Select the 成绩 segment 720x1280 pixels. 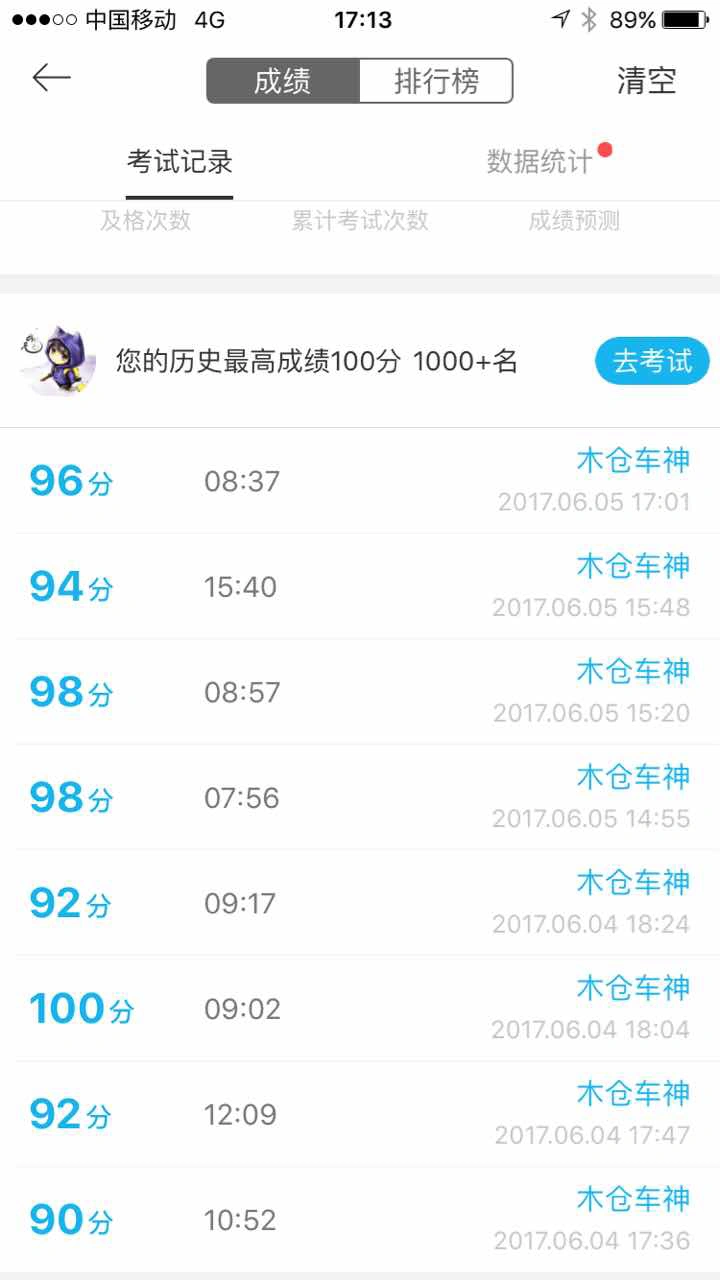pos(283,81)
